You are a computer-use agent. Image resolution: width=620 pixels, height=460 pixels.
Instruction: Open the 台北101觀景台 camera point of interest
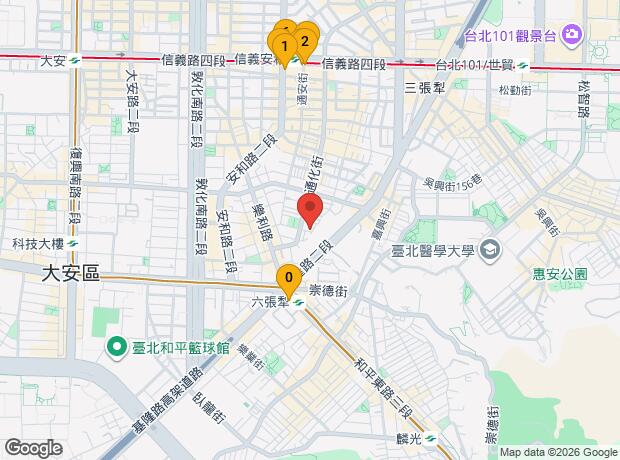pyautogui.click(x=572, y=36)
